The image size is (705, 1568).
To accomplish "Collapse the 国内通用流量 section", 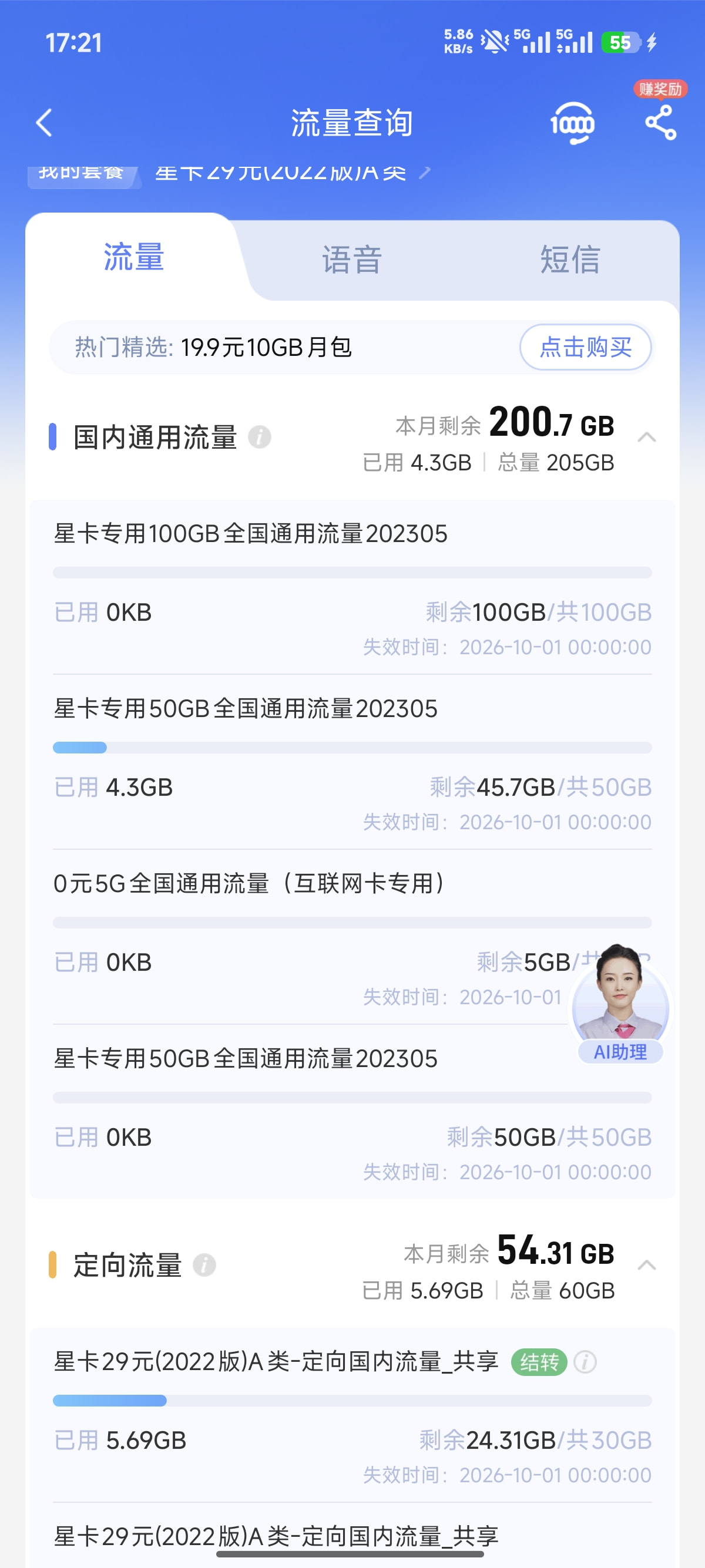I will [647, 437].
